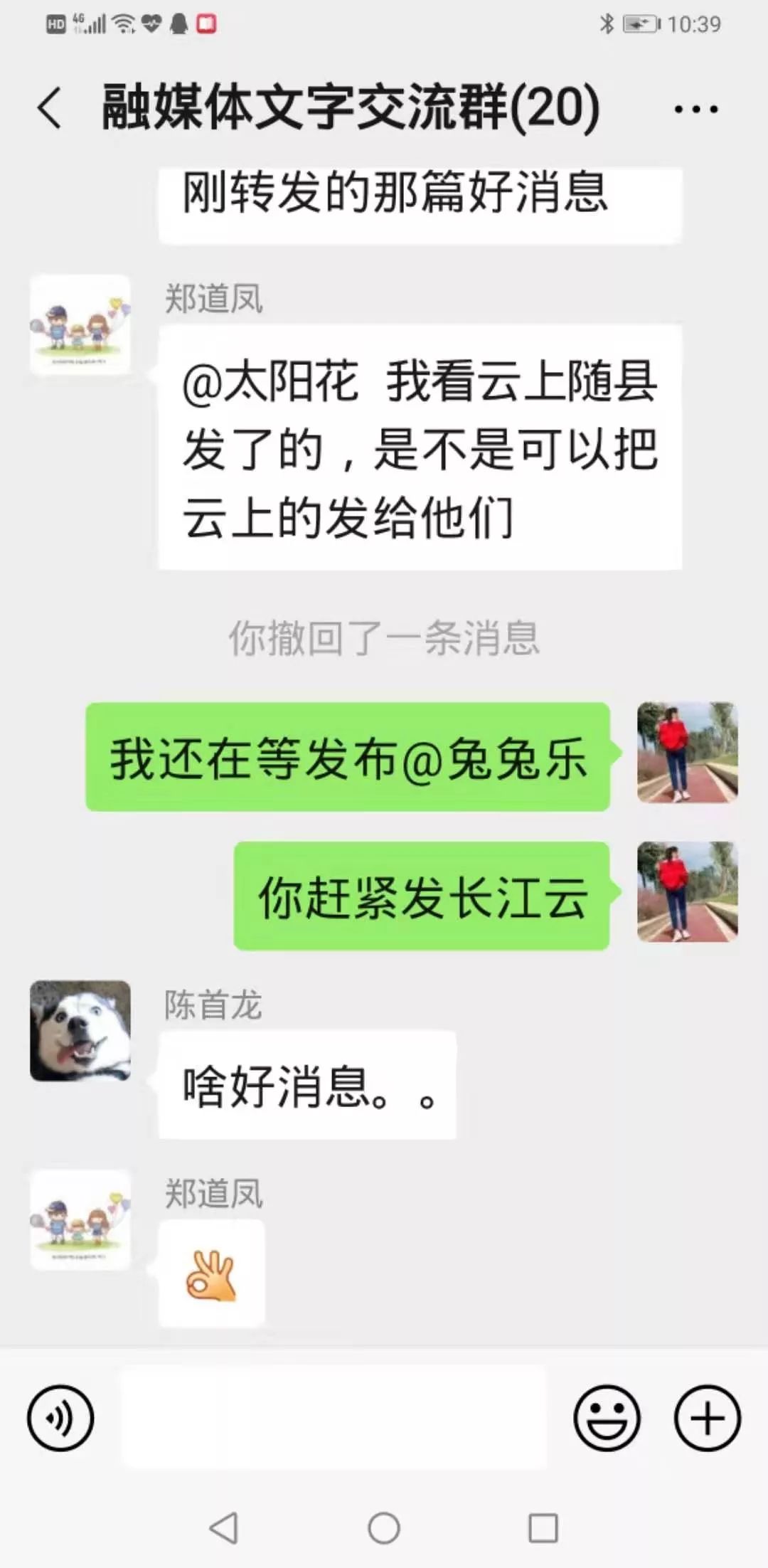Switch to voice message input
This screenshot has height=1568, width=768.
point(60,1418)
